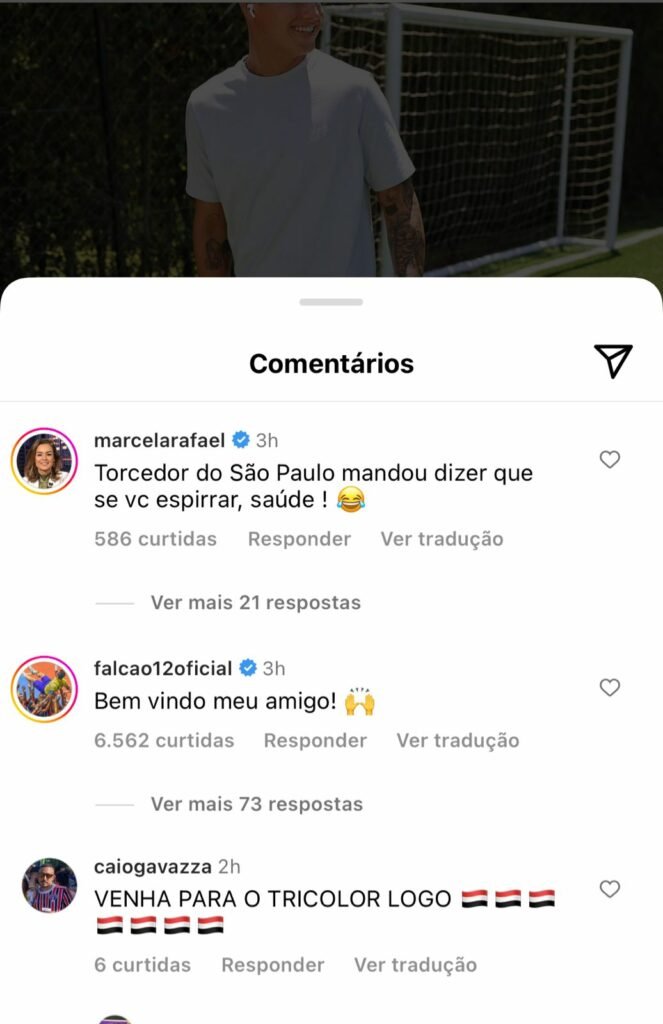The image size is (663, 1024).
Task: Like falcao12oficial's comment
Action: click(x=609, y=687)
